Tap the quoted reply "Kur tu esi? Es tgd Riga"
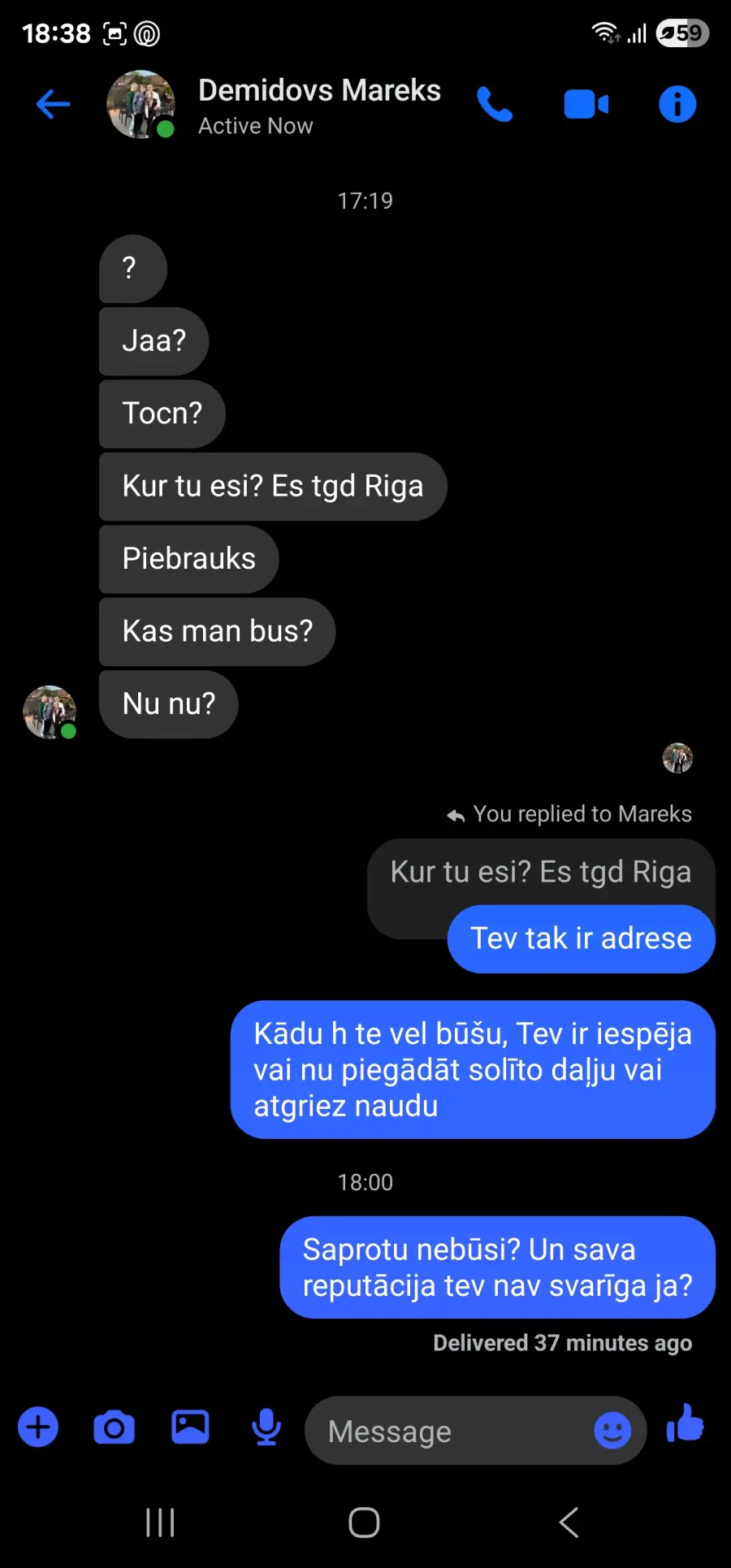Viewport: 731px width, 1568px height. 541,872
